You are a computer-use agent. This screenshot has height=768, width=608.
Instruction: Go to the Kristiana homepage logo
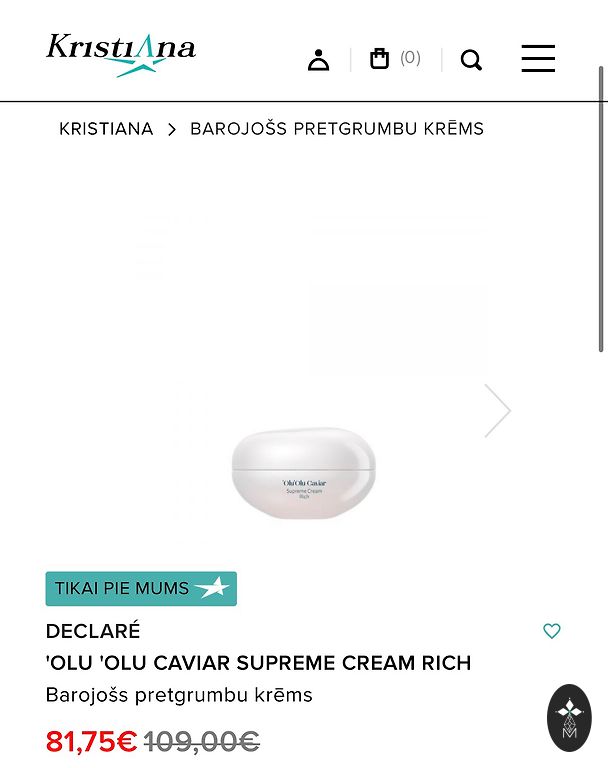point(121,54)
